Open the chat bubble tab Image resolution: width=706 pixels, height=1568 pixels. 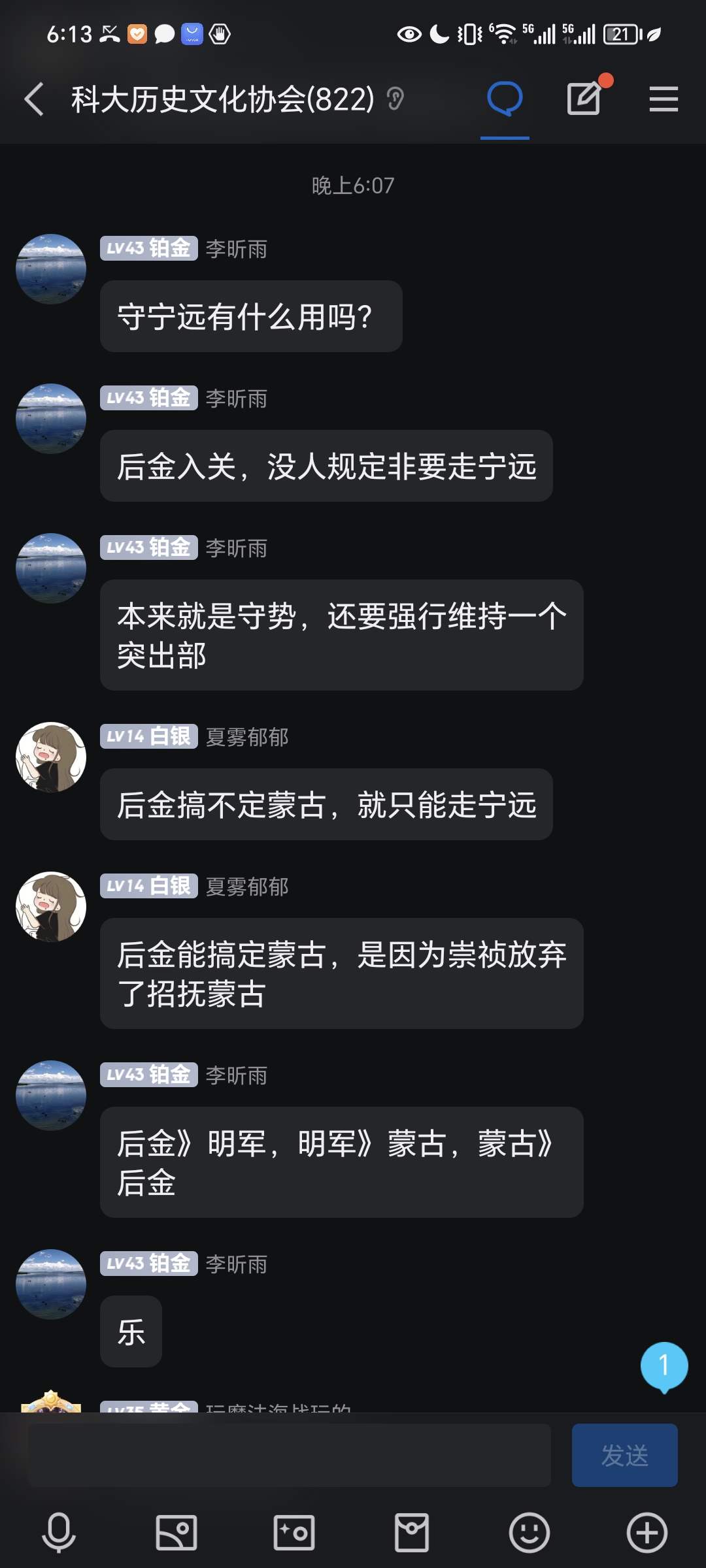[x=505, y=99]
